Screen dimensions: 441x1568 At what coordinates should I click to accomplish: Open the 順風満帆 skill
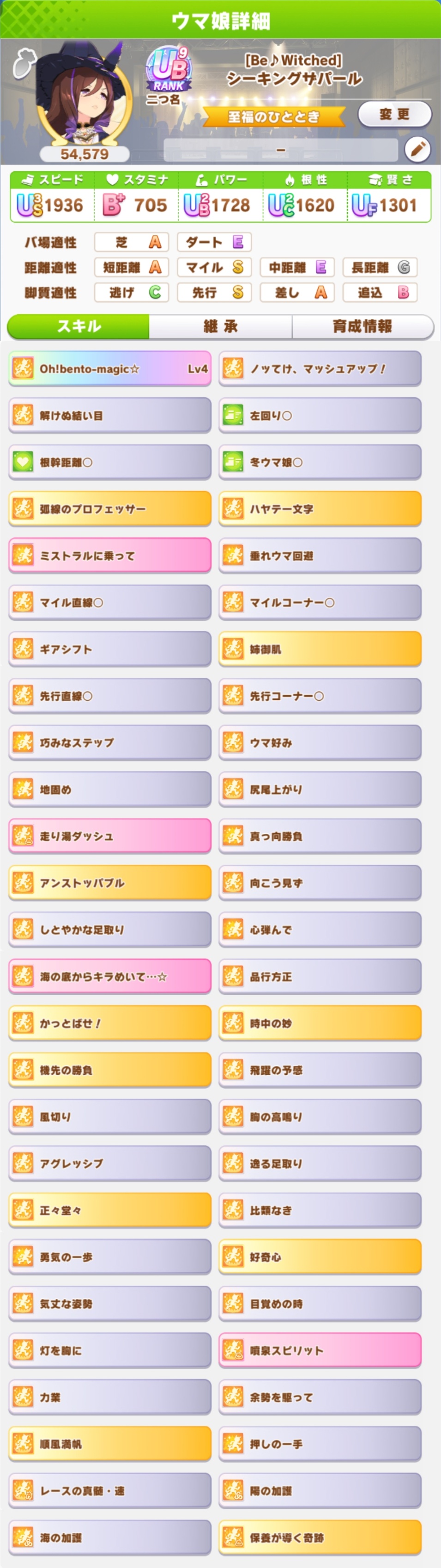tap(110, 1444)
